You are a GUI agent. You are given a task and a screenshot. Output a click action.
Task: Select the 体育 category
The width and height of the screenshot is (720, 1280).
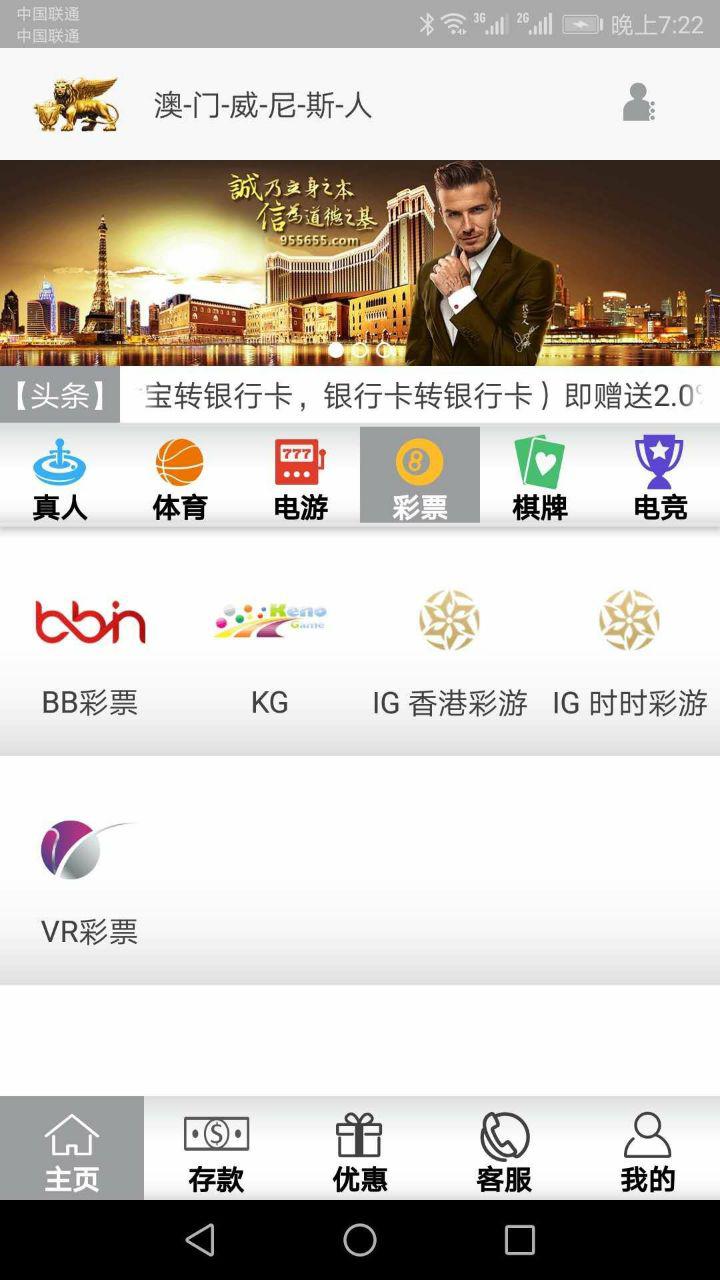[x=180, y=477]
